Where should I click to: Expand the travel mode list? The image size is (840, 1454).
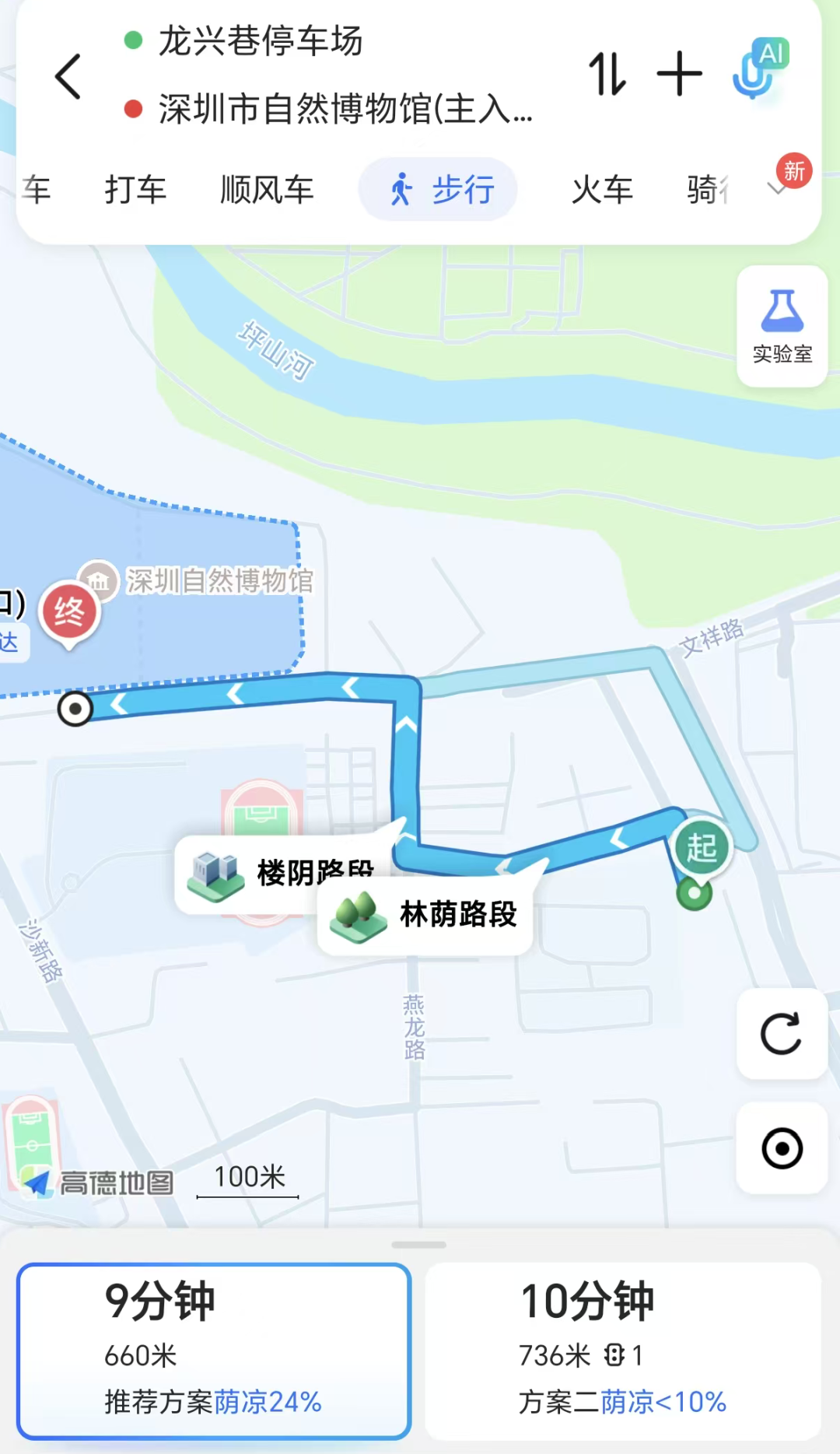[778, 188]
